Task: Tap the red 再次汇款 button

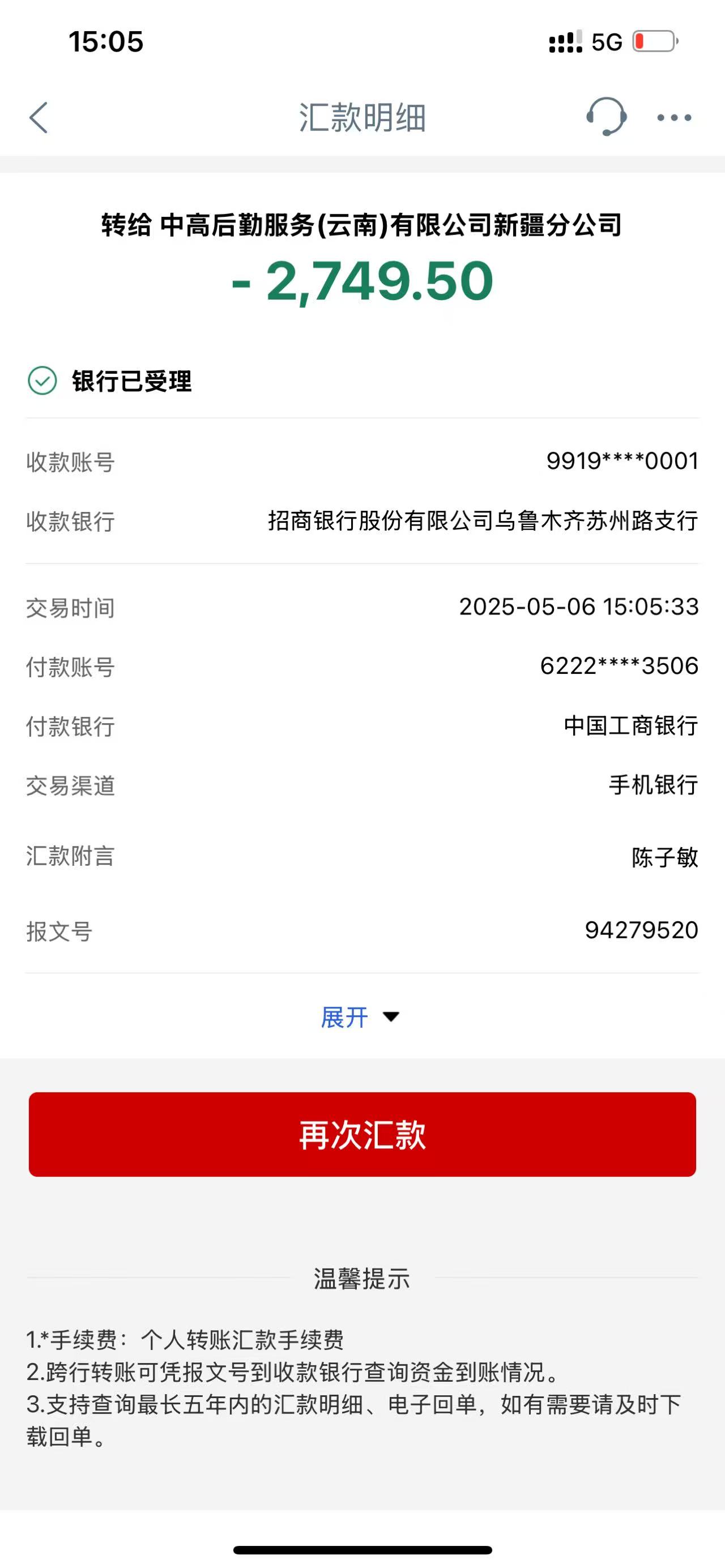Action: point(362,1135)
